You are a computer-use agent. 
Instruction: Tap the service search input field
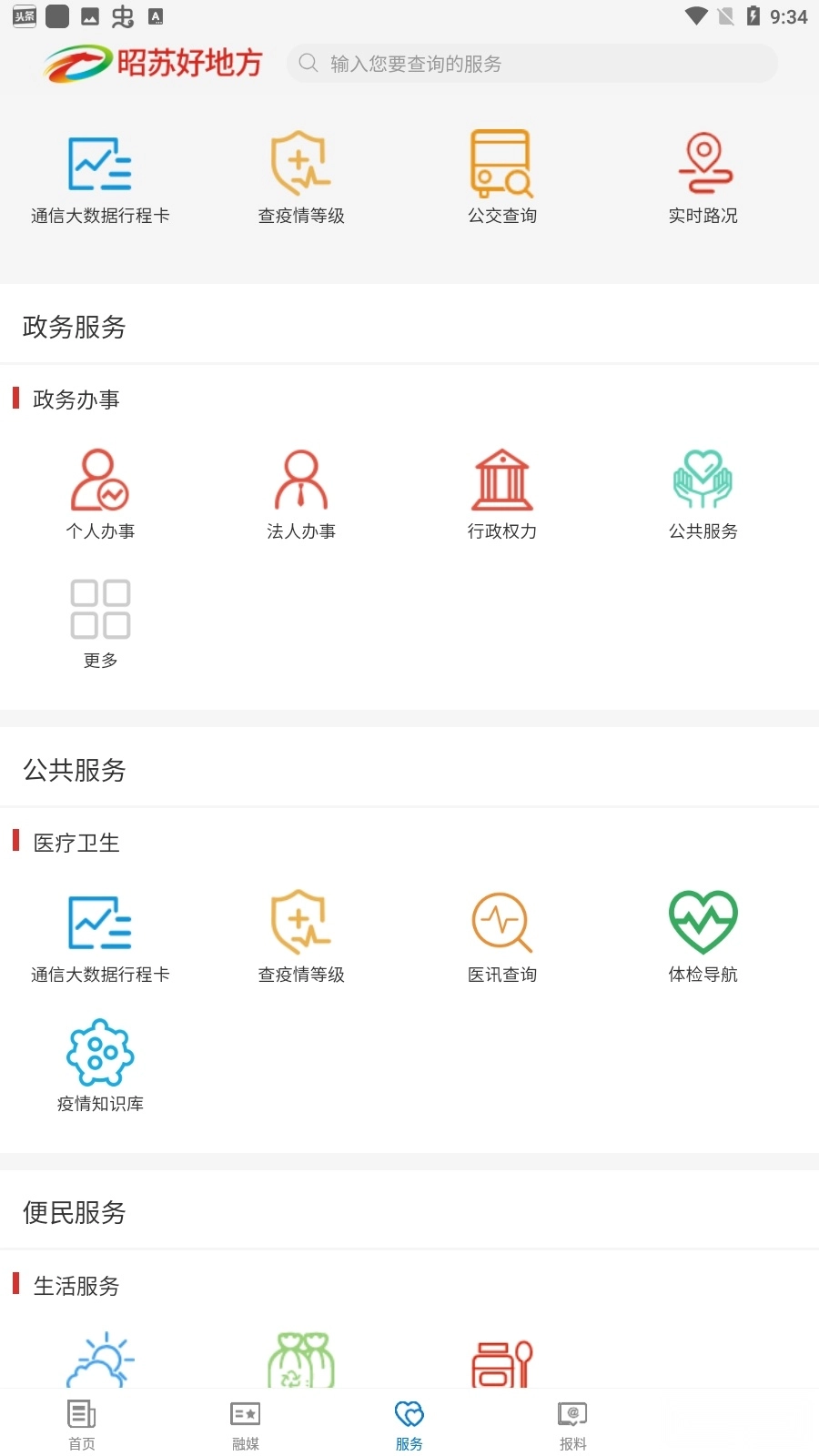(x=532, y=64)
